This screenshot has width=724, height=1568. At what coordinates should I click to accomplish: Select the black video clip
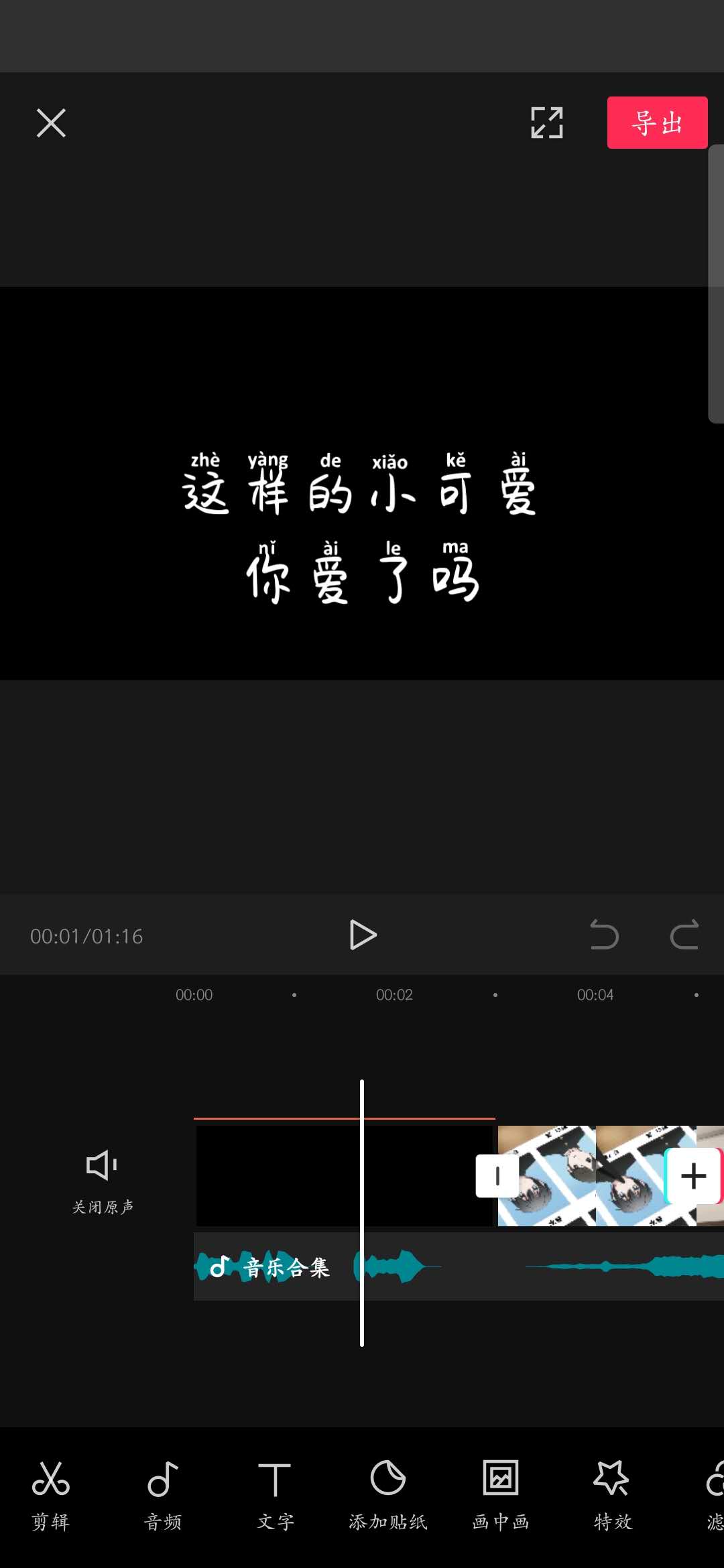click(282, 1176)
